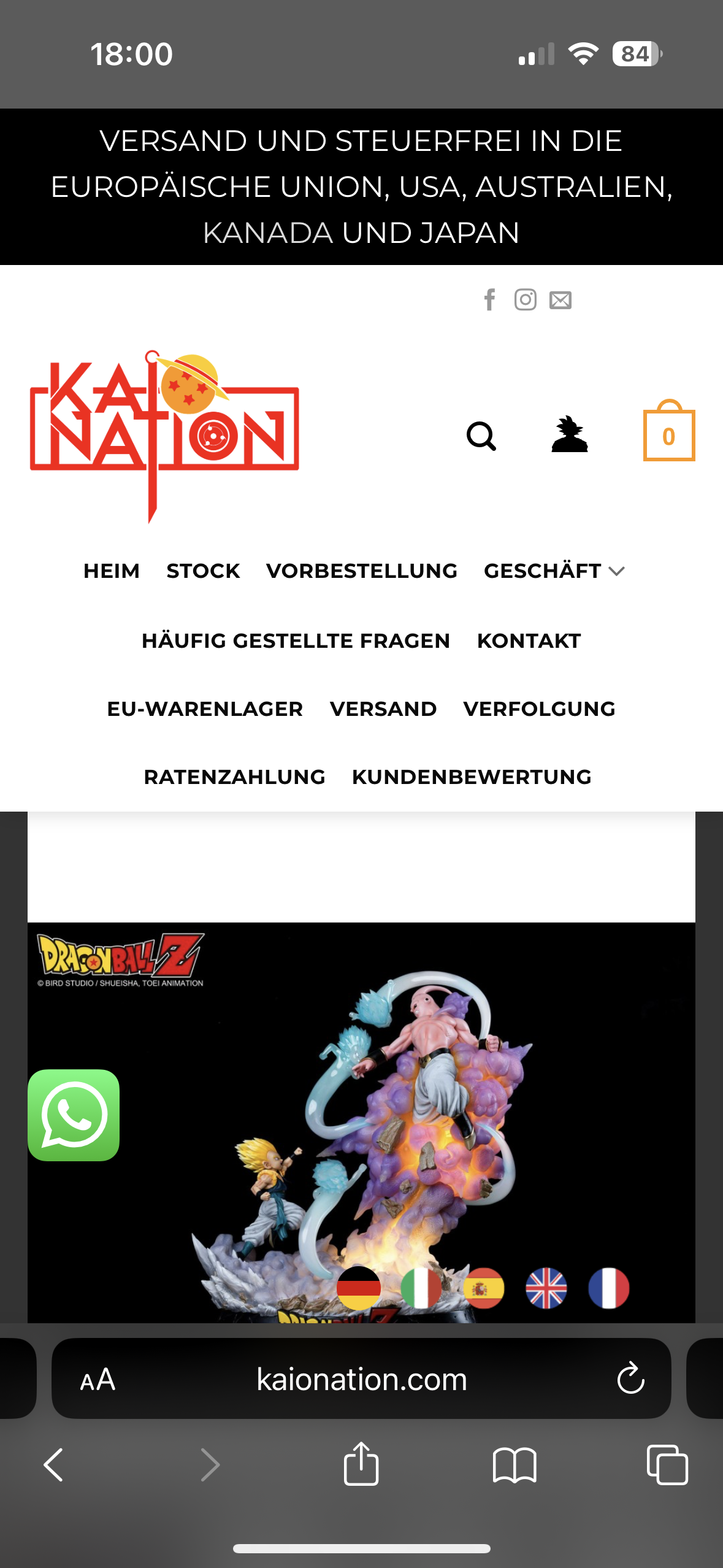Viewport: 723px width, 1568px height.
Task: Open the HÄUFIG GESTELLTE FRAGEN page
Action: pyautogui.click(x=296, y=640)
